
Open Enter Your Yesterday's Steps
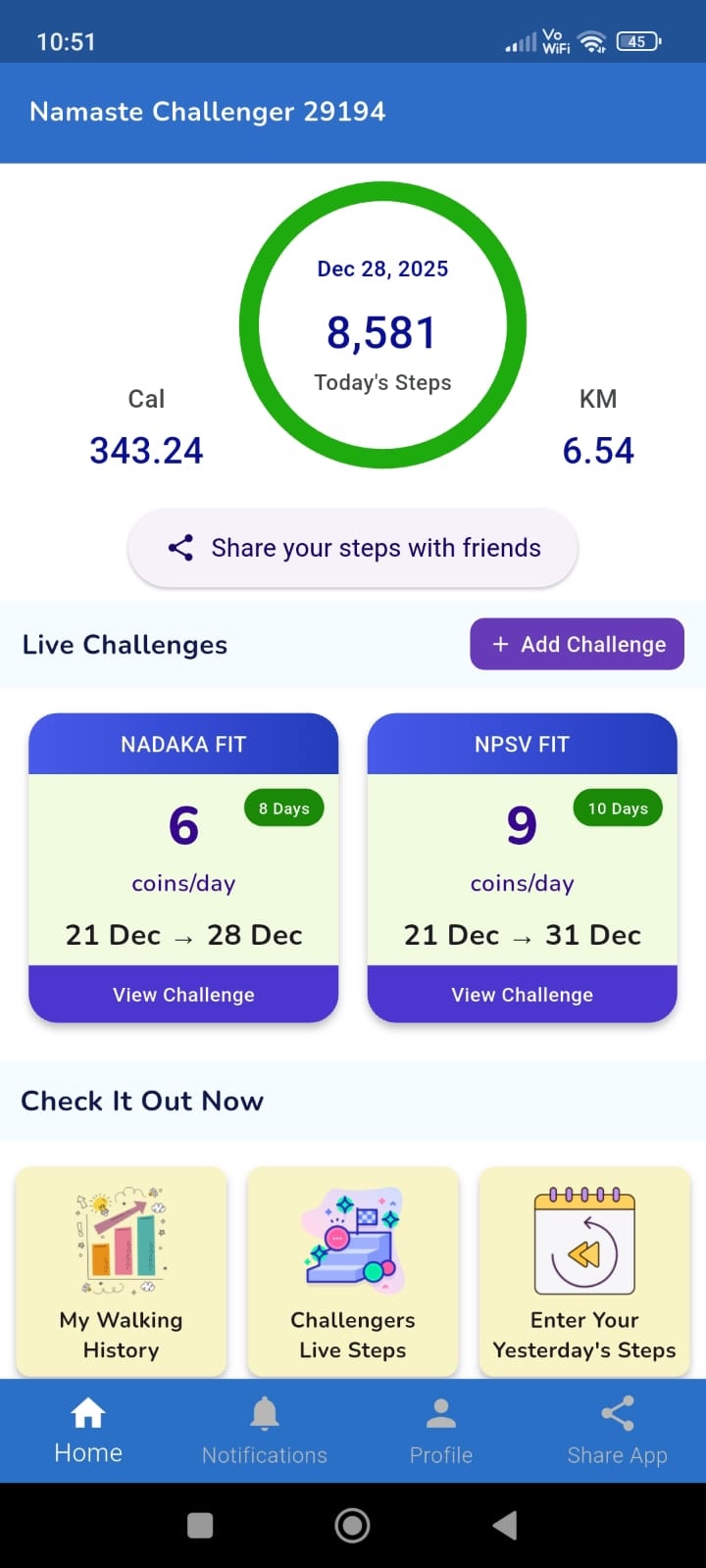coord(583,1271)
